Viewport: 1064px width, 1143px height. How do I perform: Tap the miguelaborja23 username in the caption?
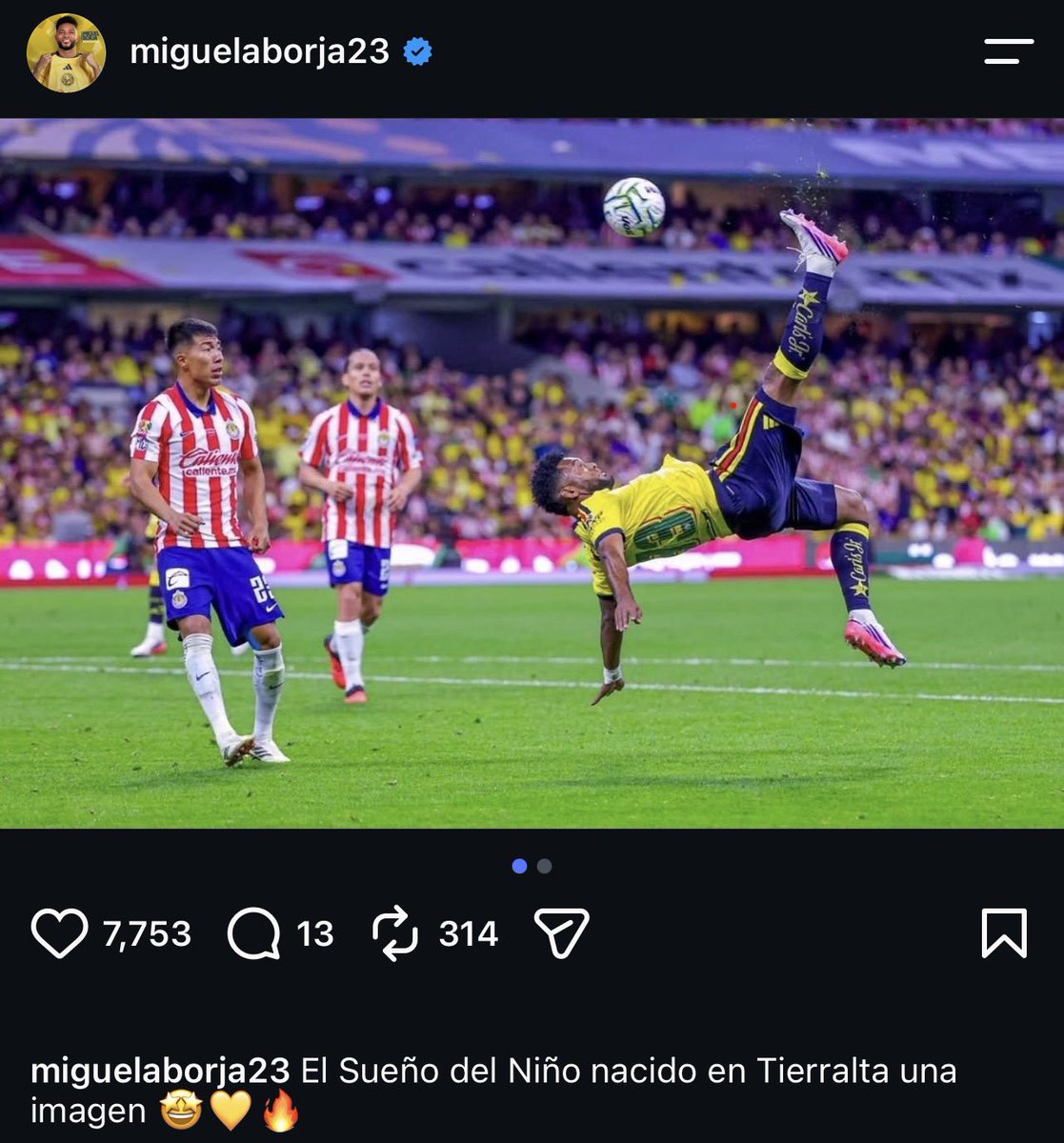160,1071
